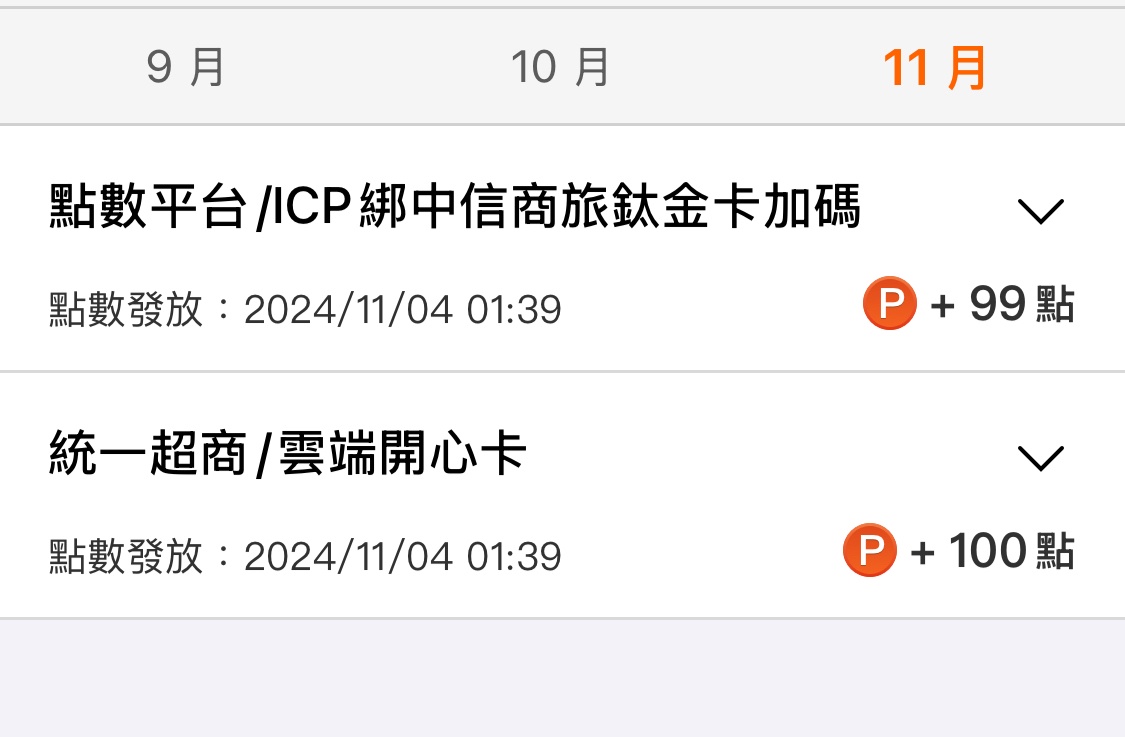Expand the 統一超商/雲端開心卡 entry
This screenshot has width=1125, height=737.
click(1040, 458)
